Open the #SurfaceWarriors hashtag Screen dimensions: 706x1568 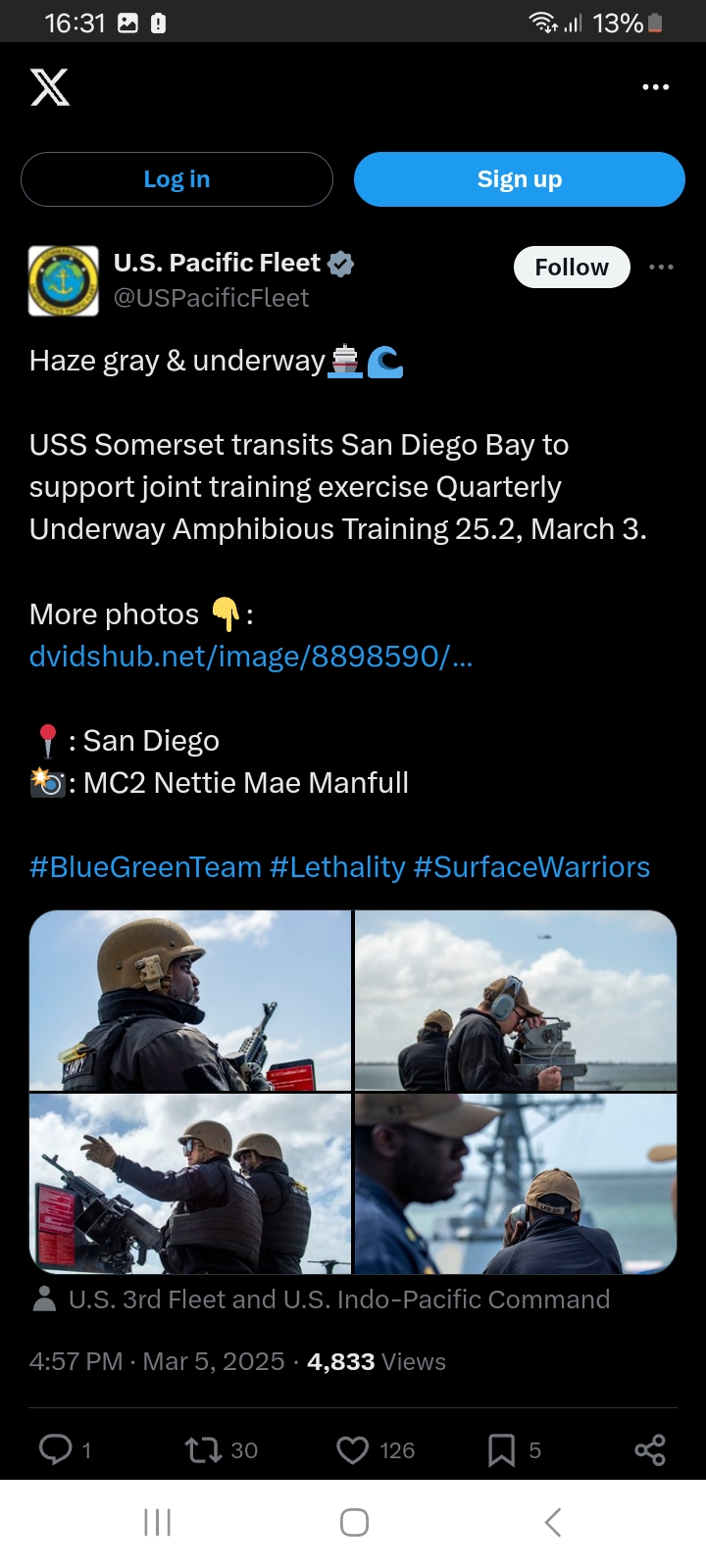click(531, 867)
